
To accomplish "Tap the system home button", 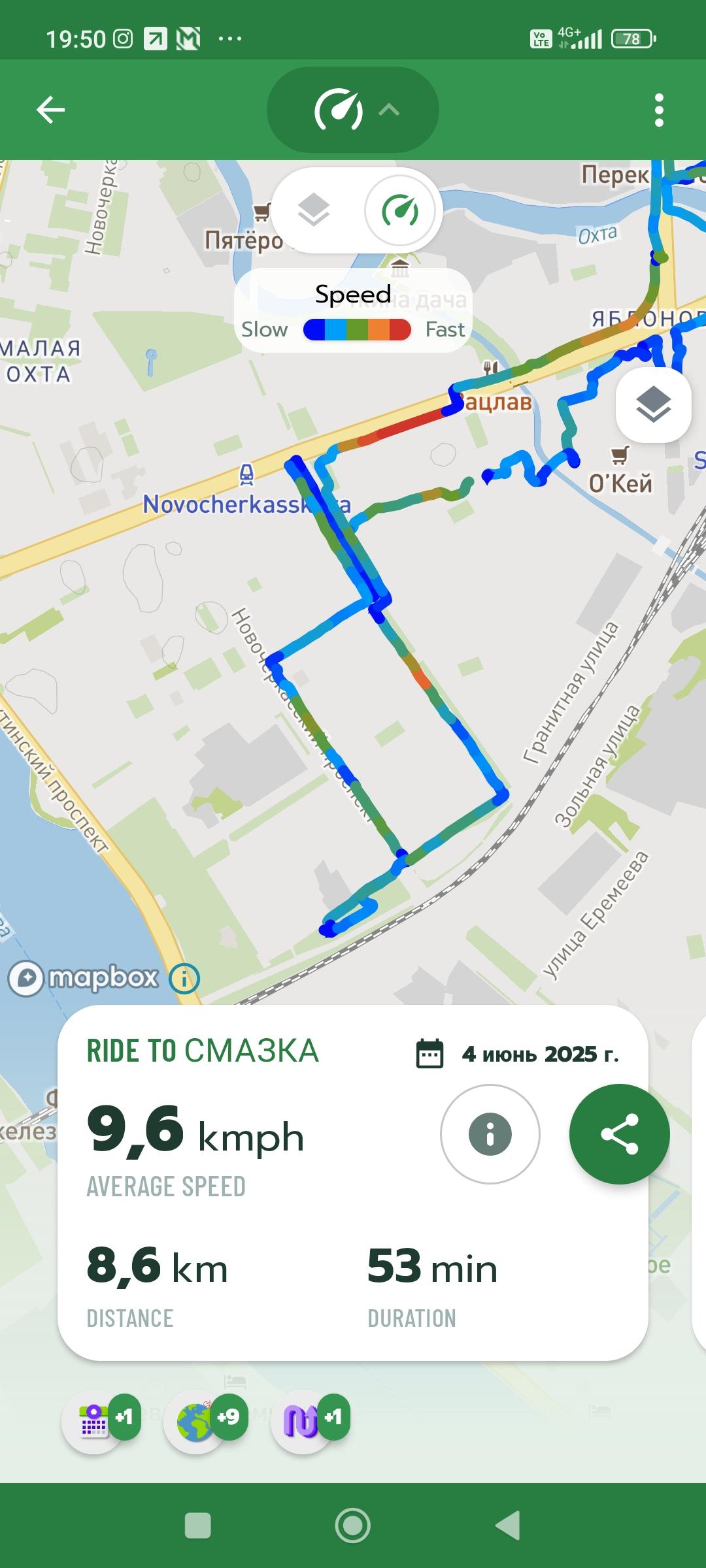I will (352, 1526).
